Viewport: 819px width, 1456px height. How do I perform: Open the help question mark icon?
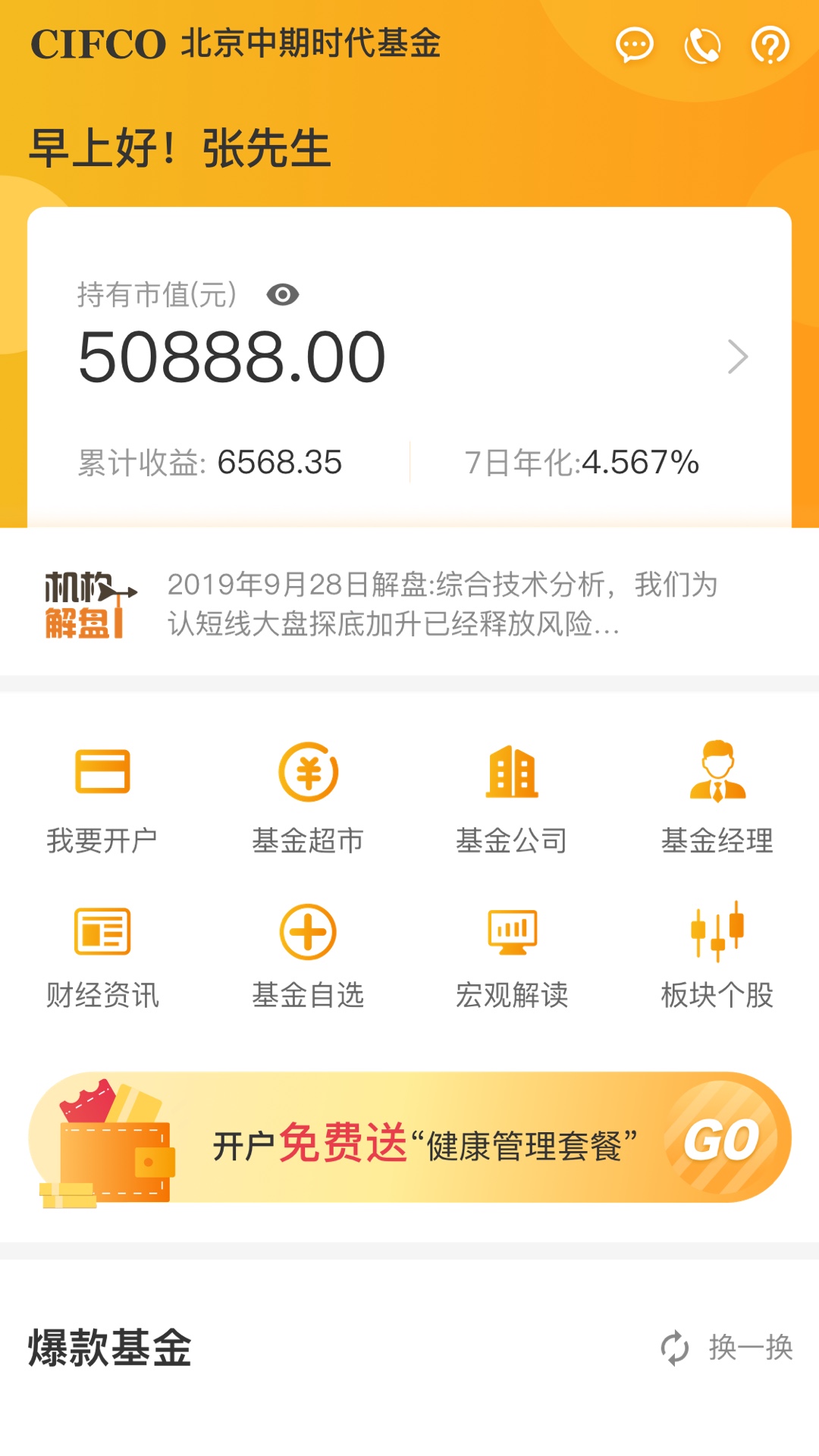click(x=770, y=45)
